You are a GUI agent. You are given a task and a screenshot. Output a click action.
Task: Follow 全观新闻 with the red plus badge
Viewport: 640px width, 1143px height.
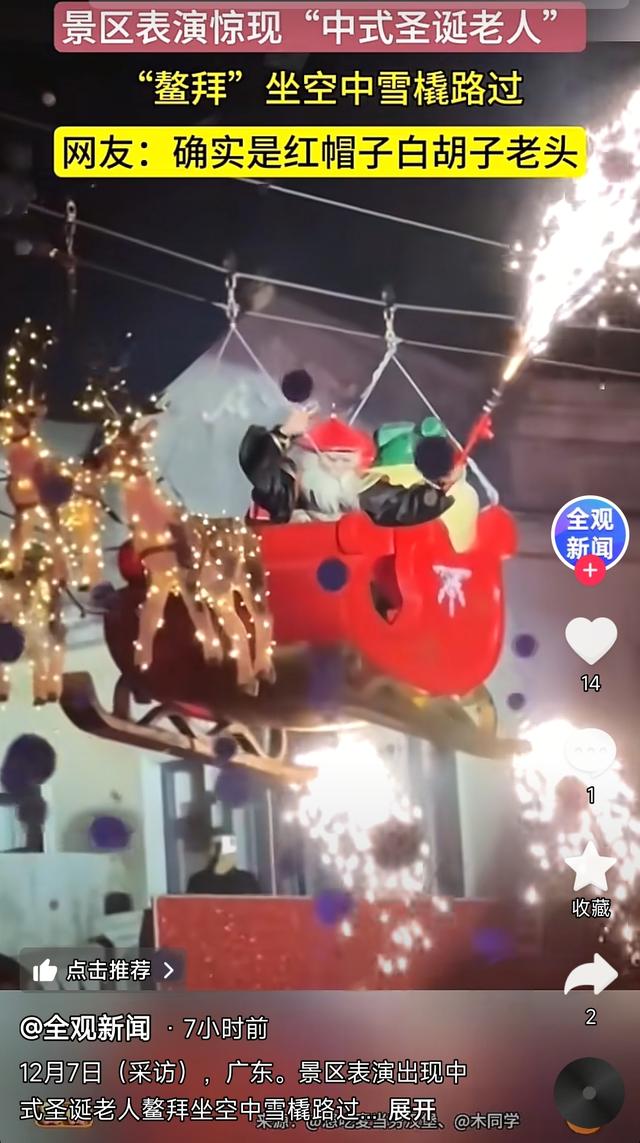[x=590, y=571]
